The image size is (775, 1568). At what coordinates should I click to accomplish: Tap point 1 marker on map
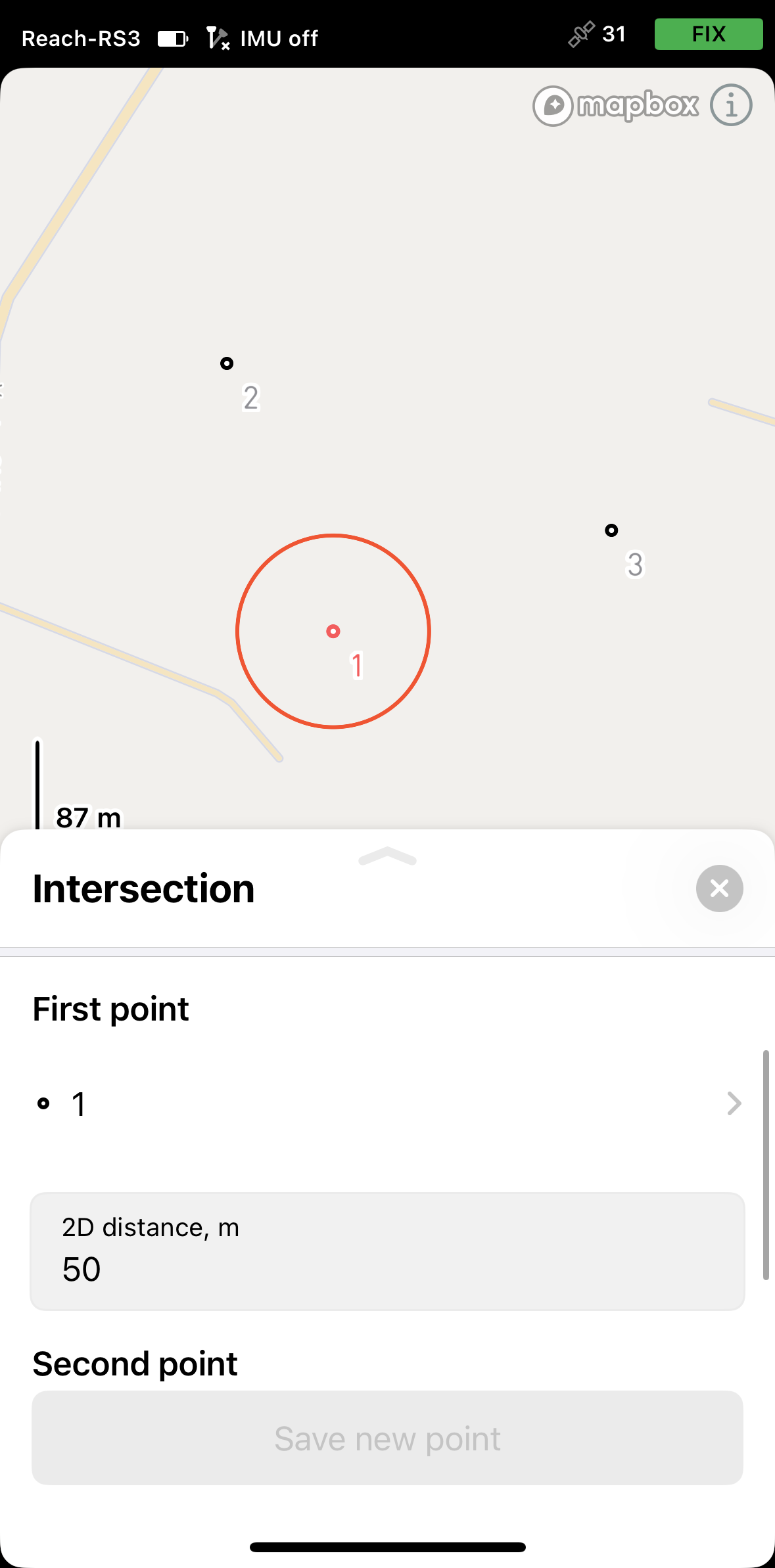click(333, 632)
